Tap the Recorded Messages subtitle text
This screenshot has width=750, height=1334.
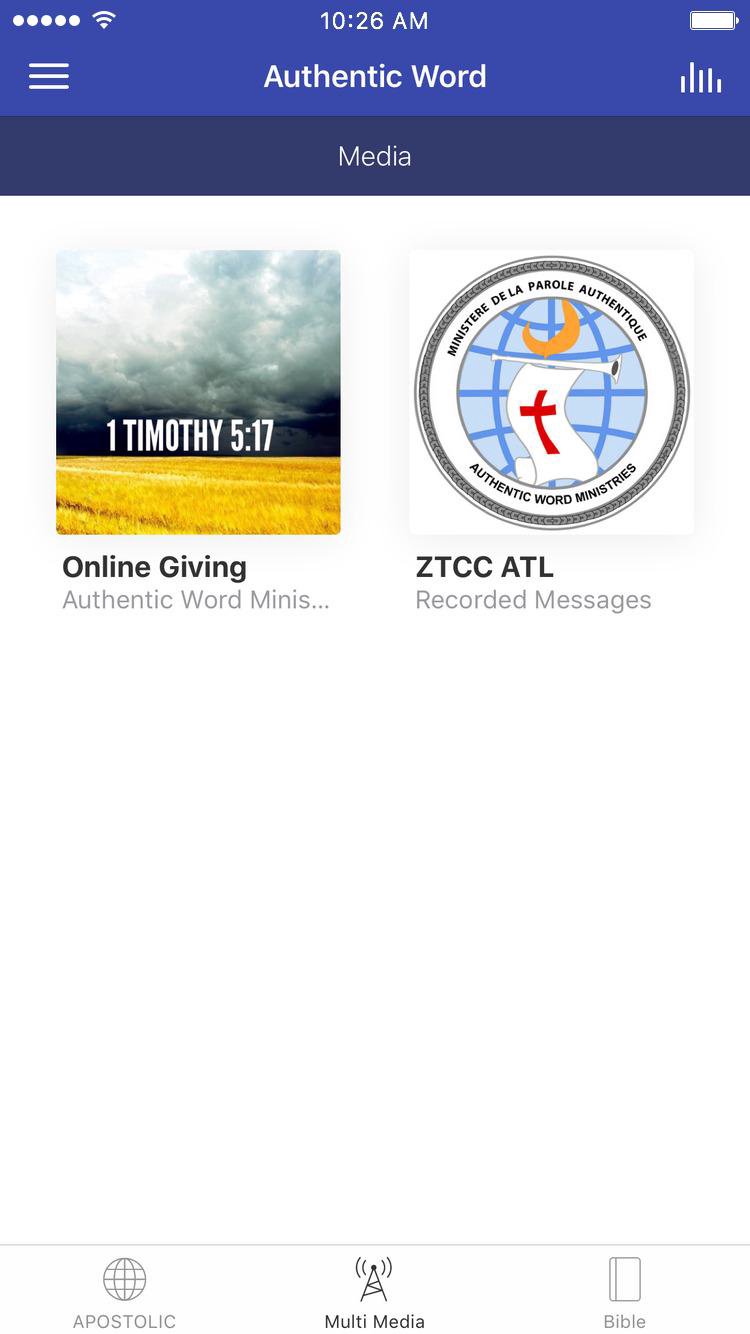pos(533,600)
